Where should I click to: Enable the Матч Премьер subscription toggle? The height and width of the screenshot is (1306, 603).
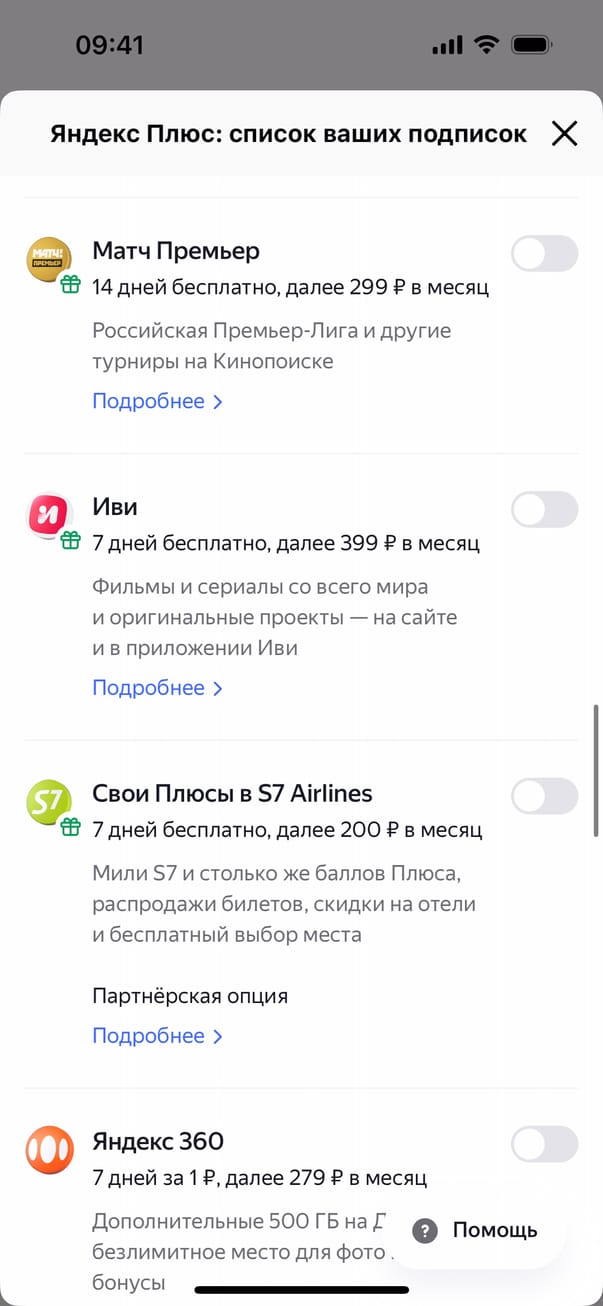point(544,253)
